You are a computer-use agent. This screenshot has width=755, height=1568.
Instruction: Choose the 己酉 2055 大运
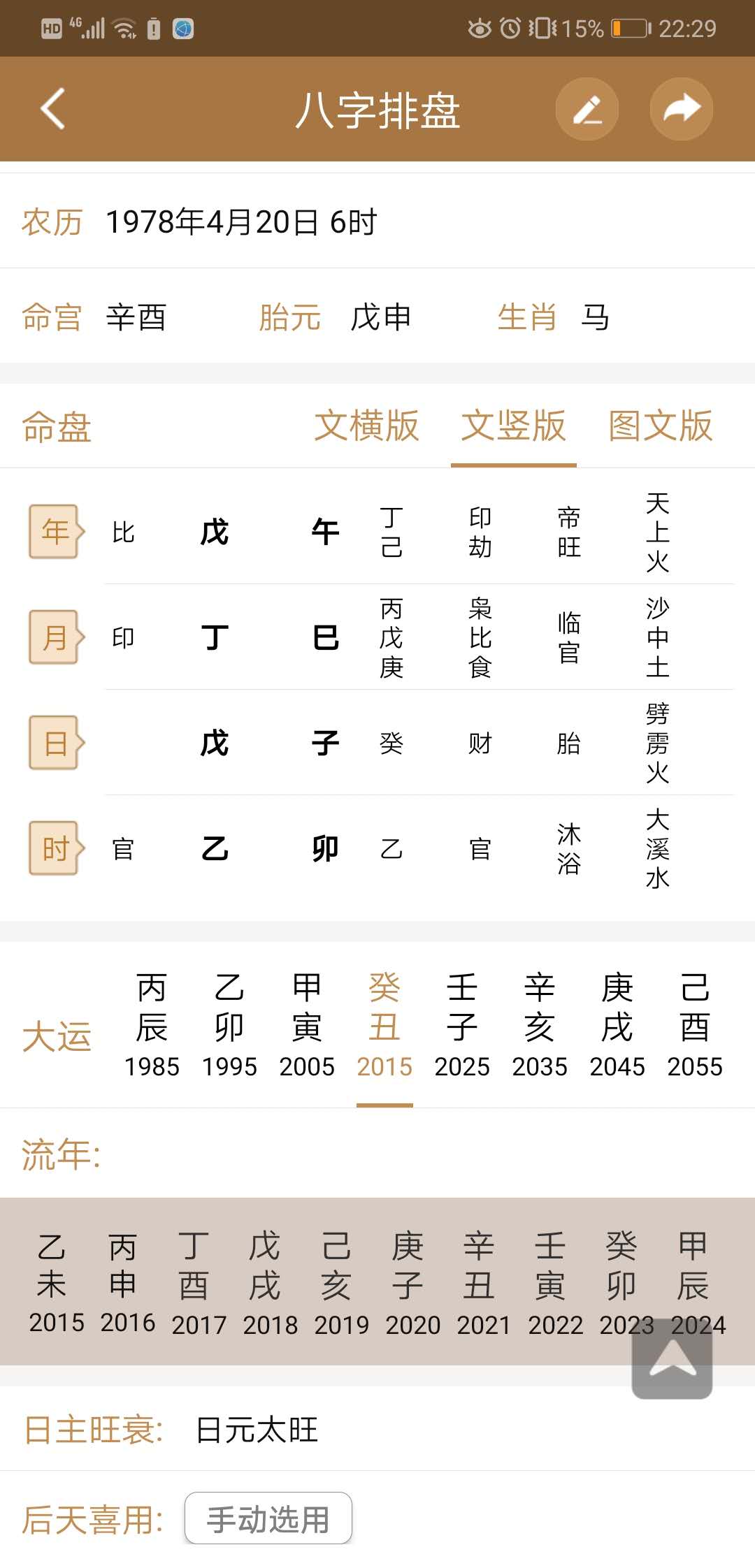click(695, 1026)
